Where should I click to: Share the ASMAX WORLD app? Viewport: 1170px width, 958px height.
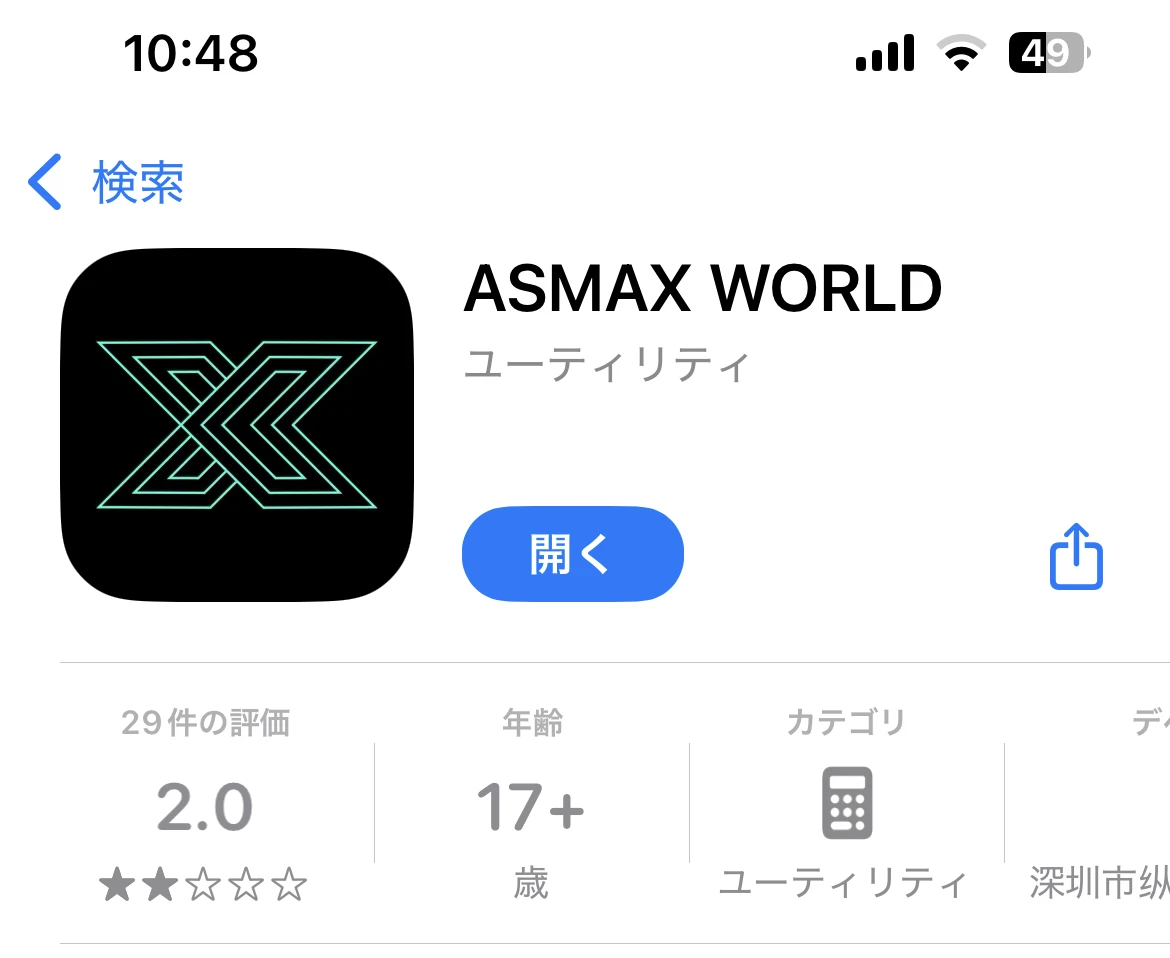(x=1076, y=556)
